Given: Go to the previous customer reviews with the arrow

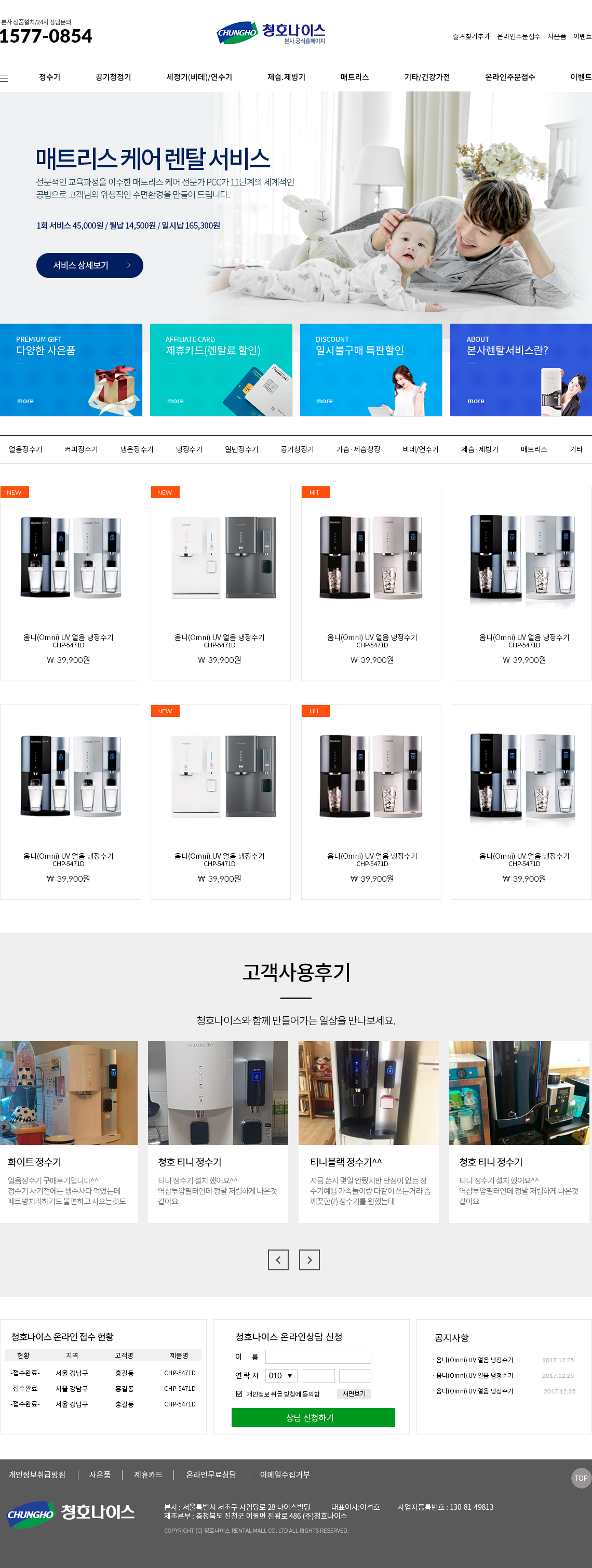Looking at the screenshot, I should pyautogui.click(x=278, y=1260).
